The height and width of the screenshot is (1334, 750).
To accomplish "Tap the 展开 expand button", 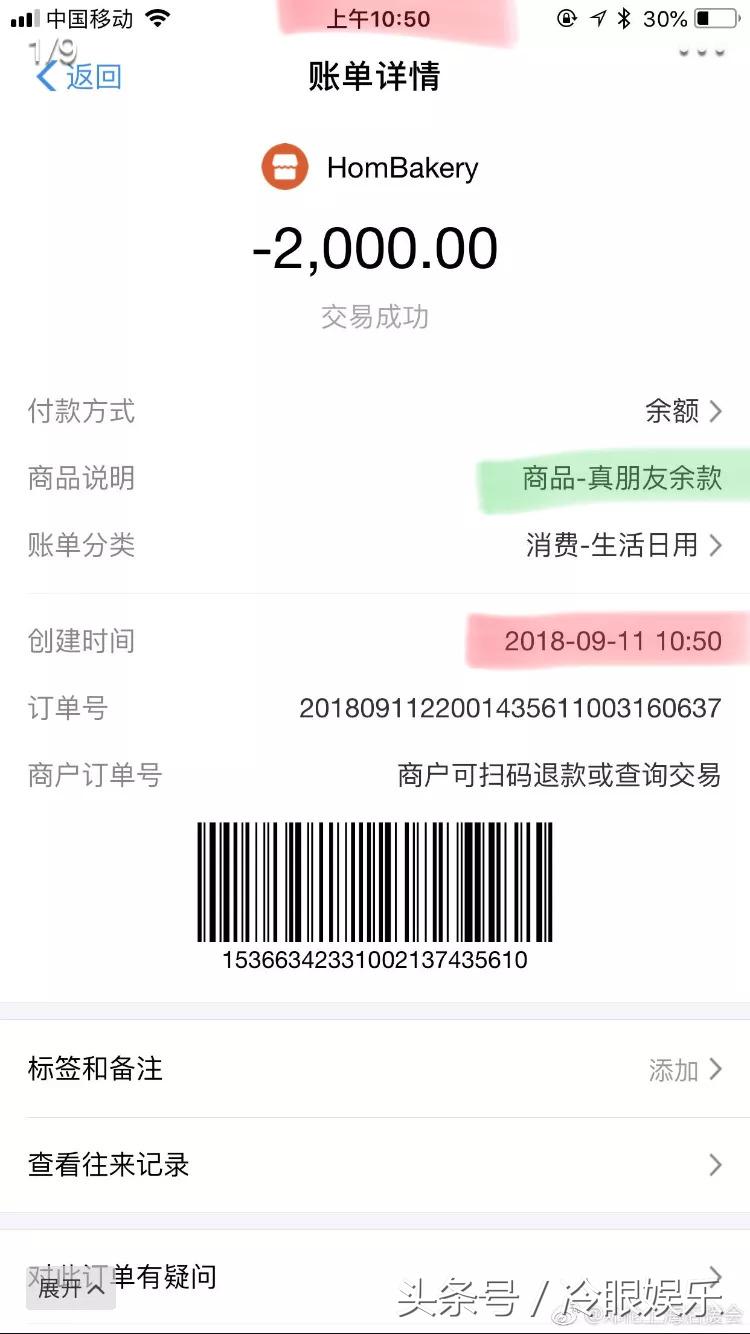I will pyautogui.click(x=70, y=1288).
